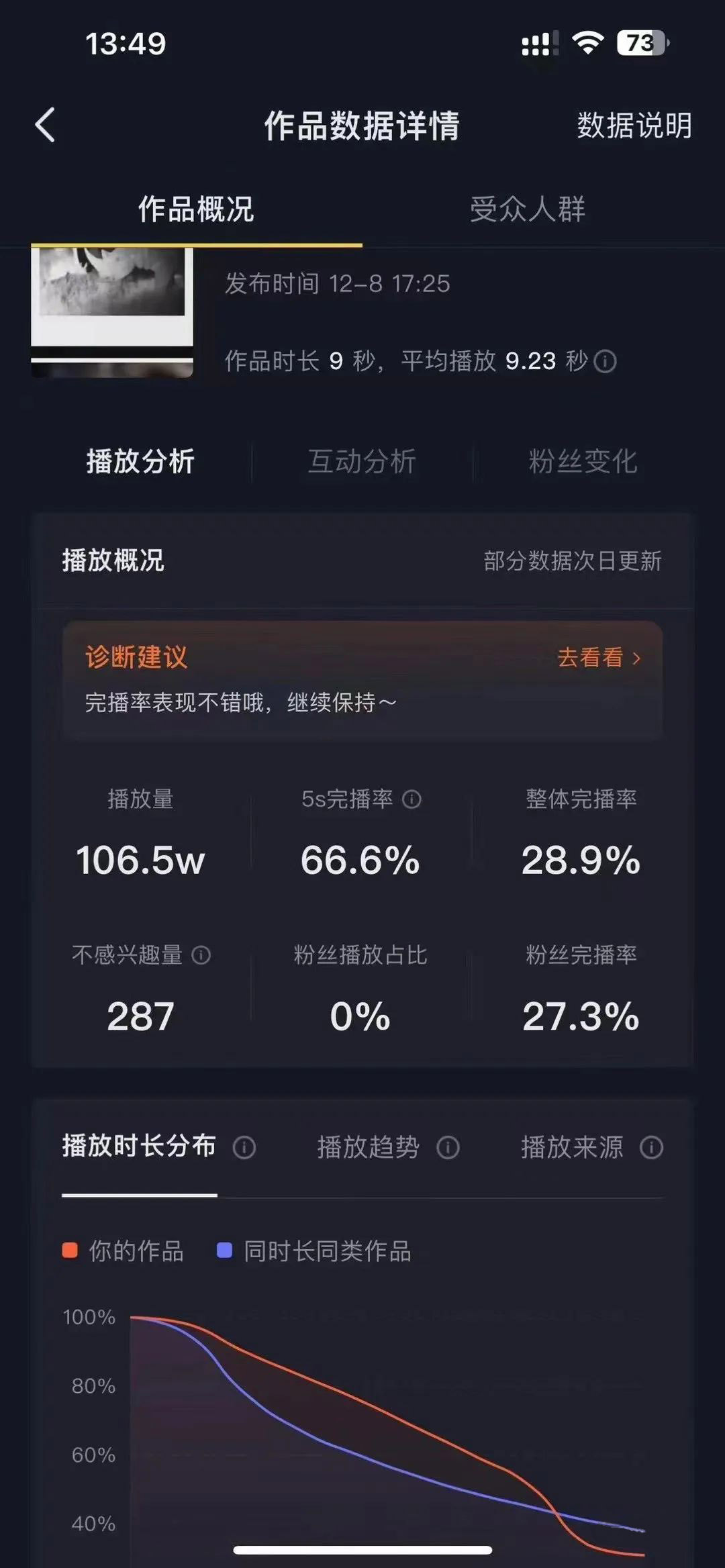This screenshot has width=725, height=1568.
Task: Switch to the 受众人群 tab
Action: (x=527, y=209)
